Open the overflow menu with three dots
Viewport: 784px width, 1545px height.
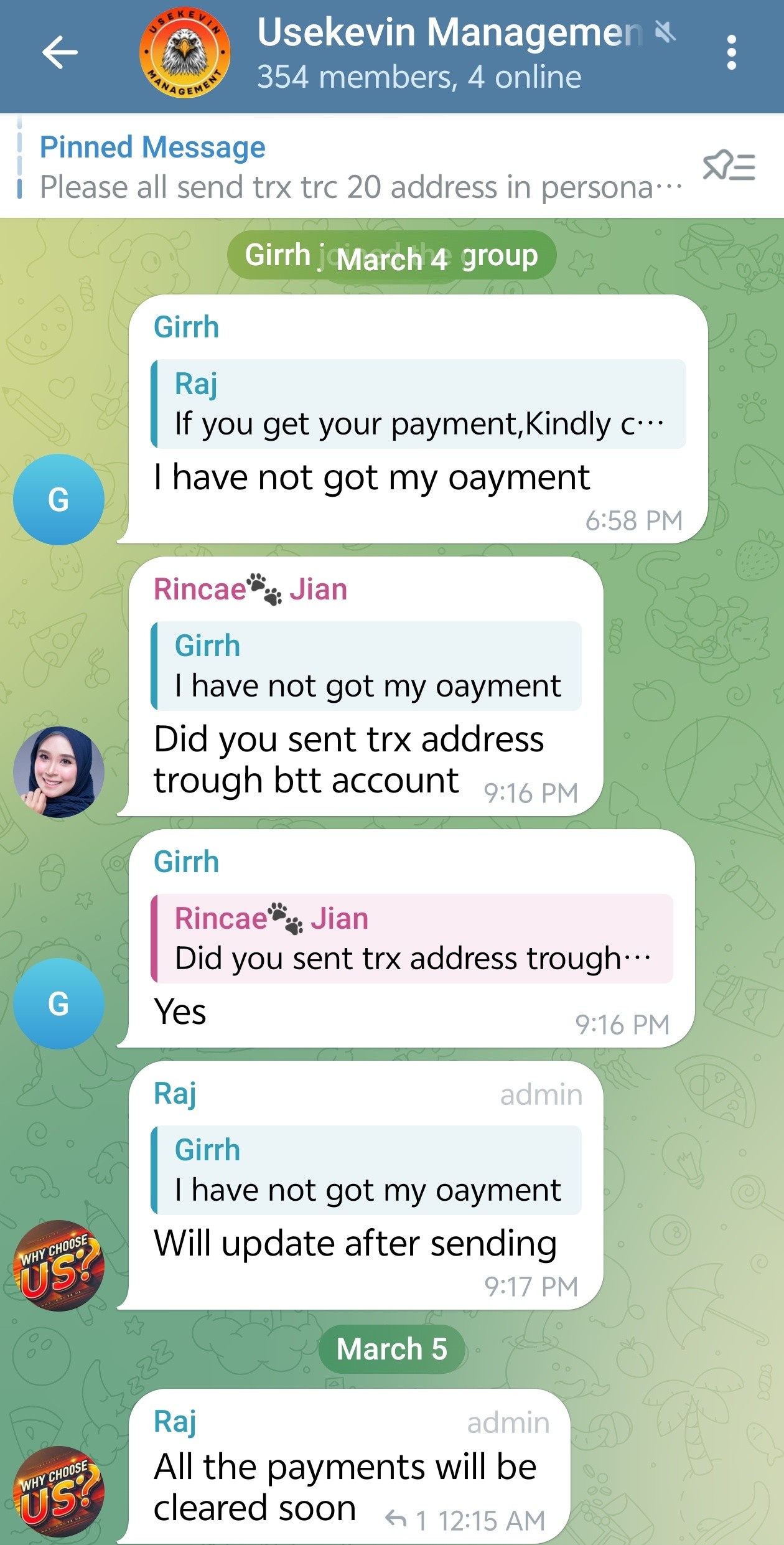click(731, 52)
